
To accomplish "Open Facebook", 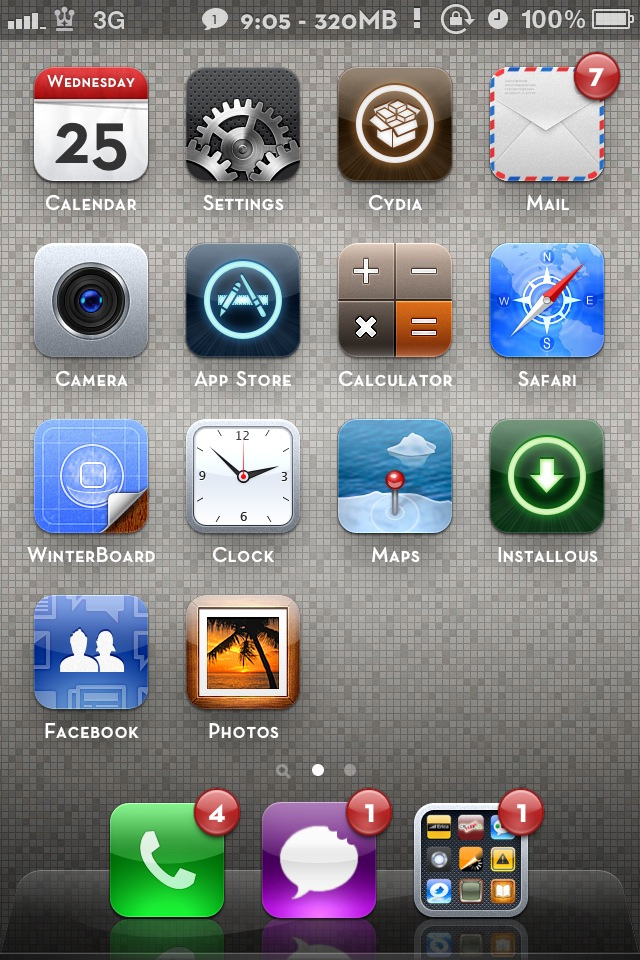I will 91,652.
